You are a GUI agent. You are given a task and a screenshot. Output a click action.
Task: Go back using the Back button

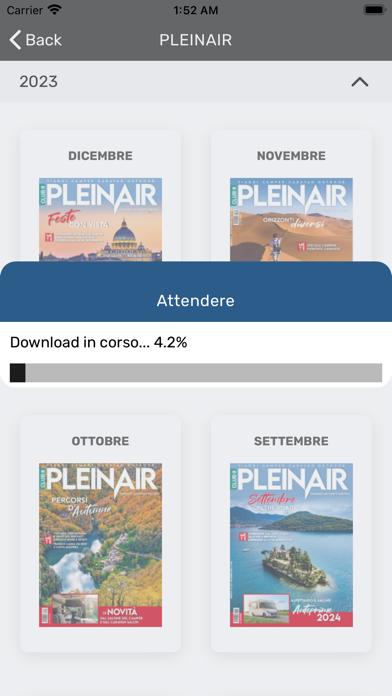point(35,40)
